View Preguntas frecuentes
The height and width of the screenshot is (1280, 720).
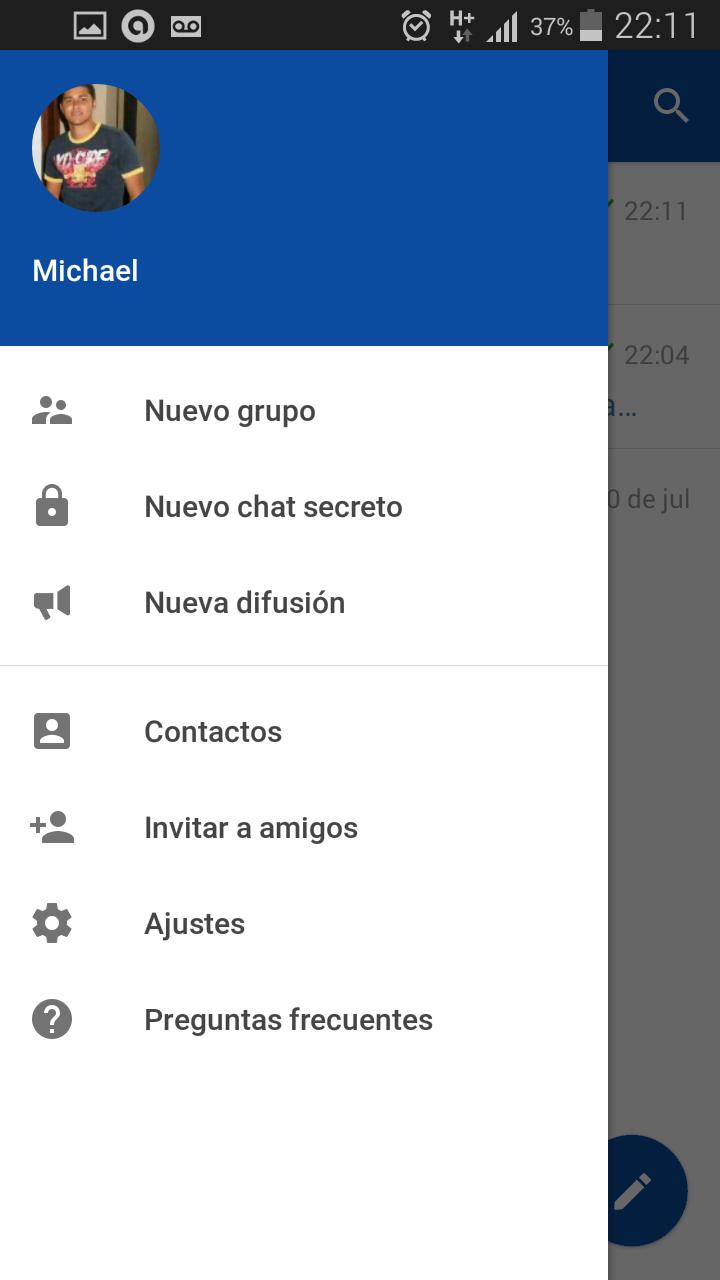pyautogui.click(x=288, y=1020)
